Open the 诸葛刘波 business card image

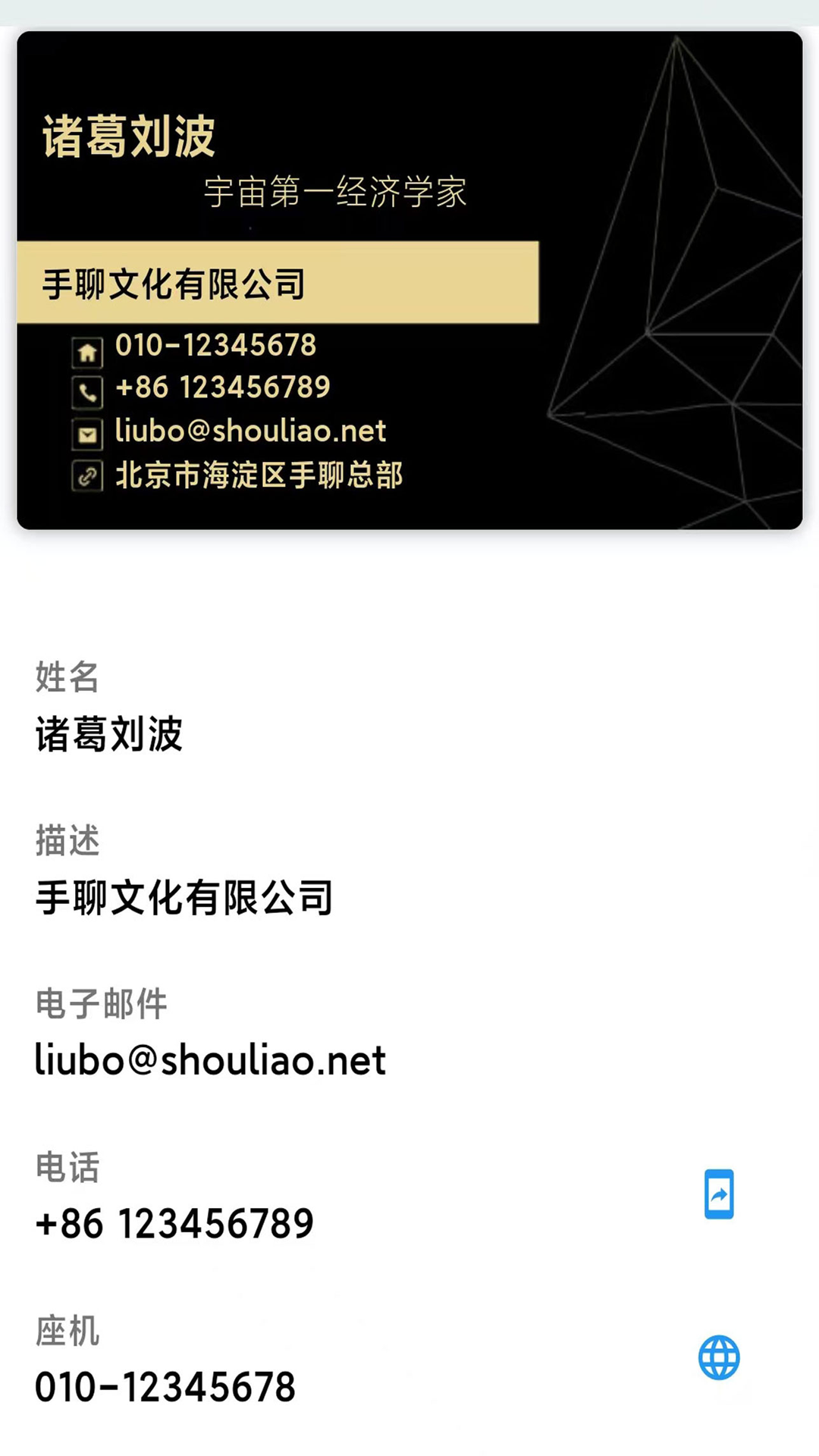point(409,280)
